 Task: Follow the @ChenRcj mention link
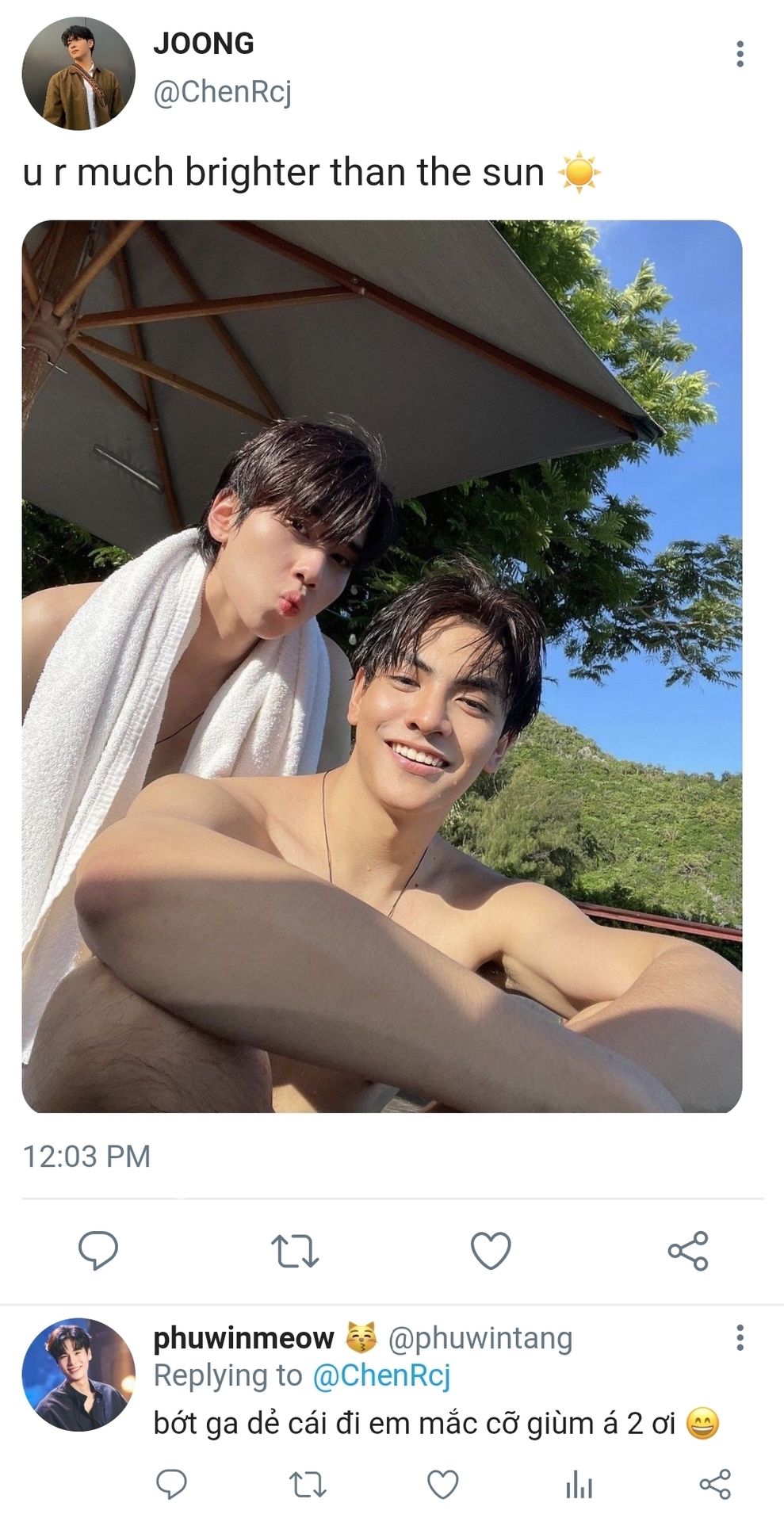tap(381, 1375)
